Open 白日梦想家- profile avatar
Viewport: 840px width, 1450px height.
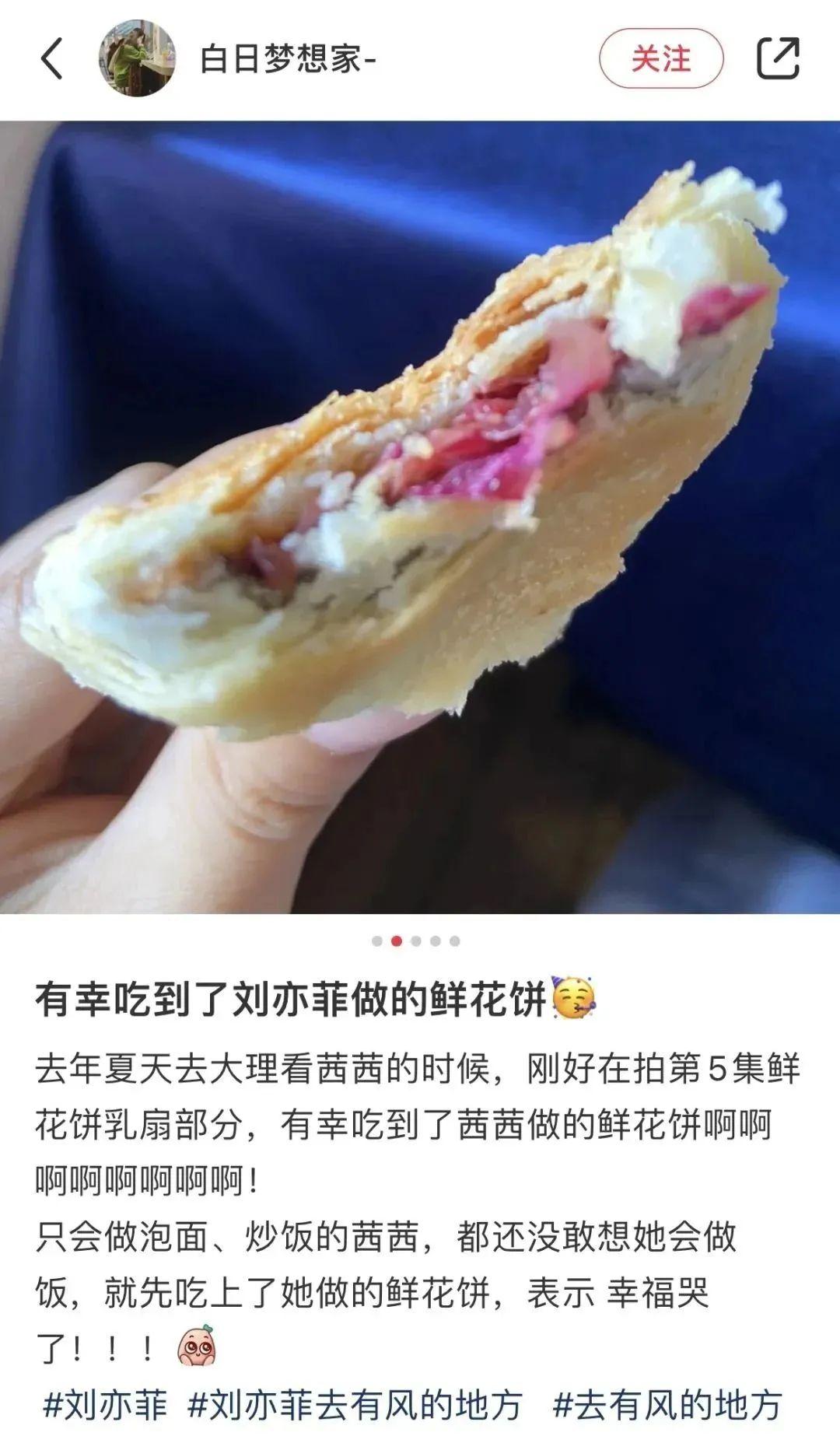pyautogui.click(x=136, y=58)
